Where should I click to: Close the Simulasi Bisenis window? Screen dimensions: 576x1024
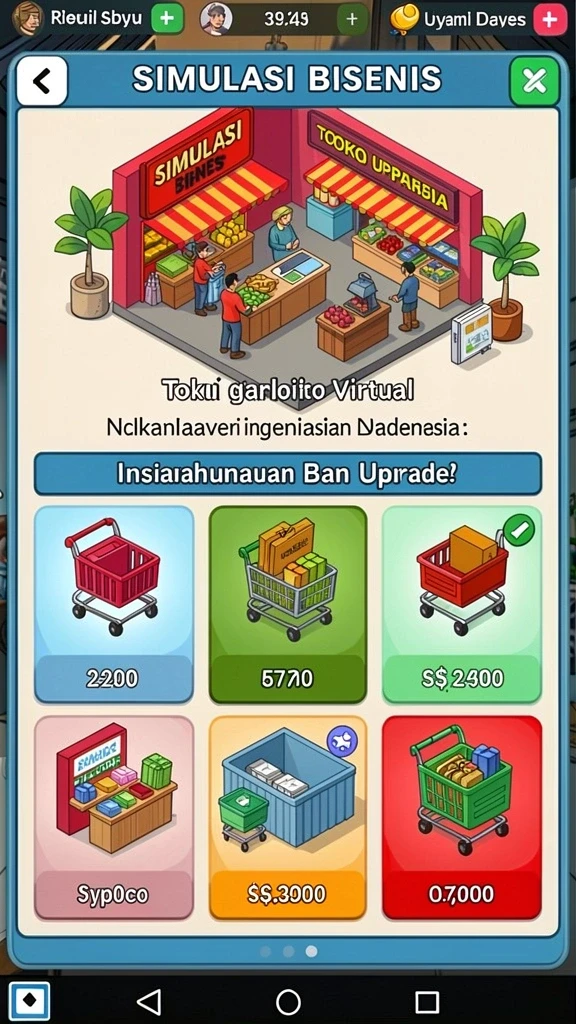[534, 81]
